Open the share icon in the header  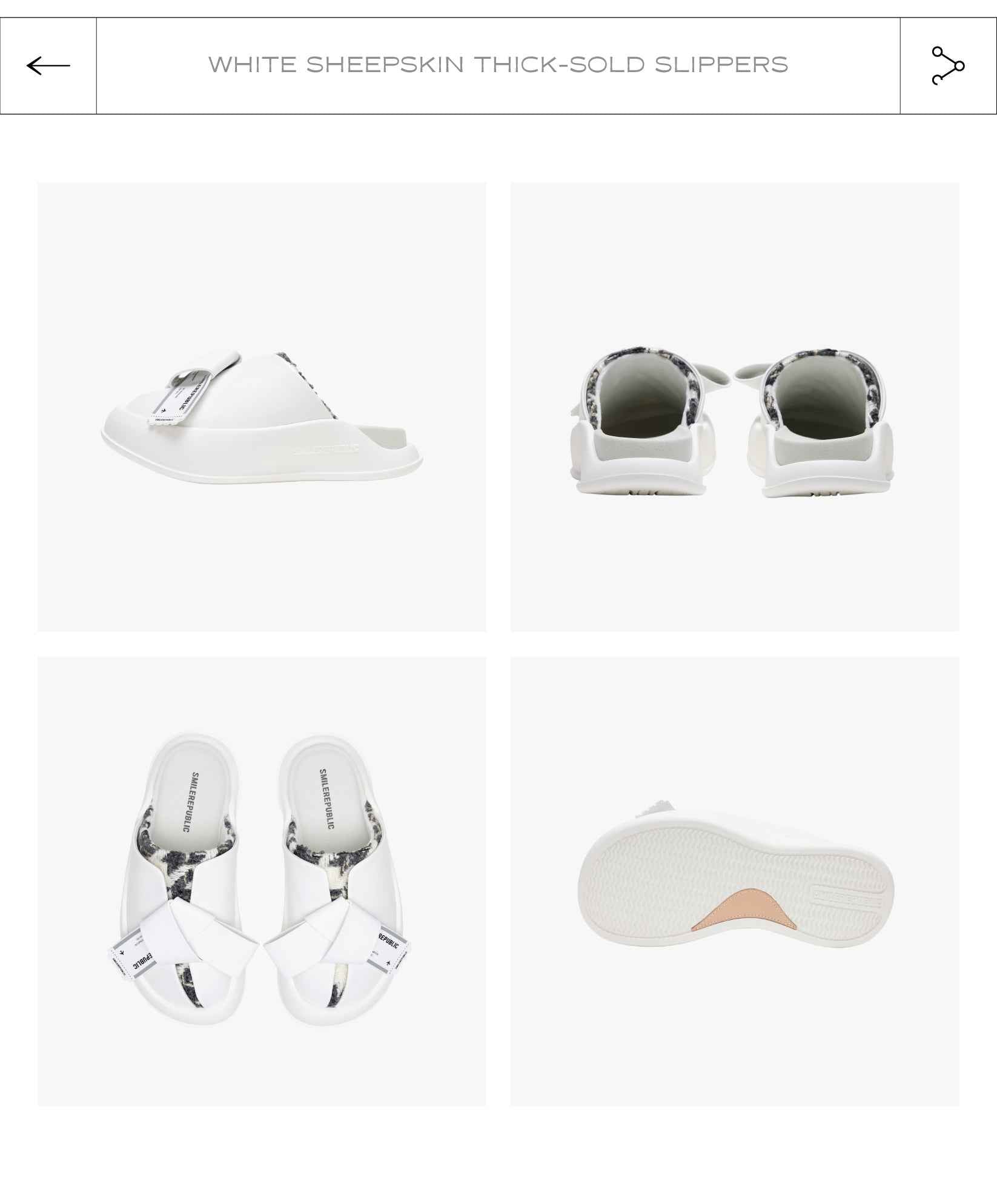click(x=951, y=64)
